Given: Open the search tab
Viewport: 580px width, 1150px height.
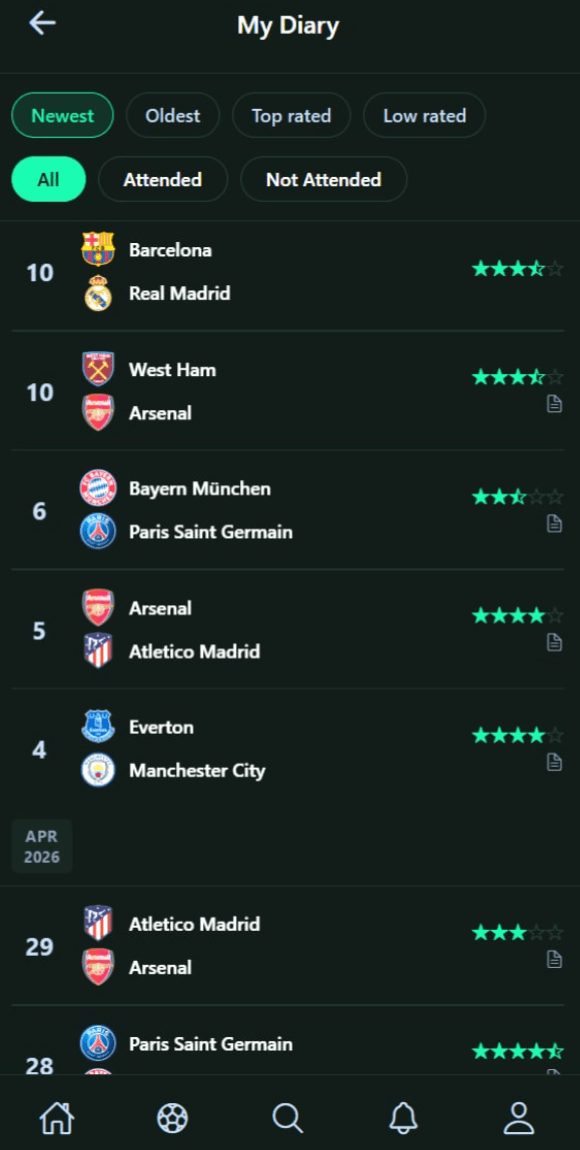Looking at the screenshot, I should 287,1118.
